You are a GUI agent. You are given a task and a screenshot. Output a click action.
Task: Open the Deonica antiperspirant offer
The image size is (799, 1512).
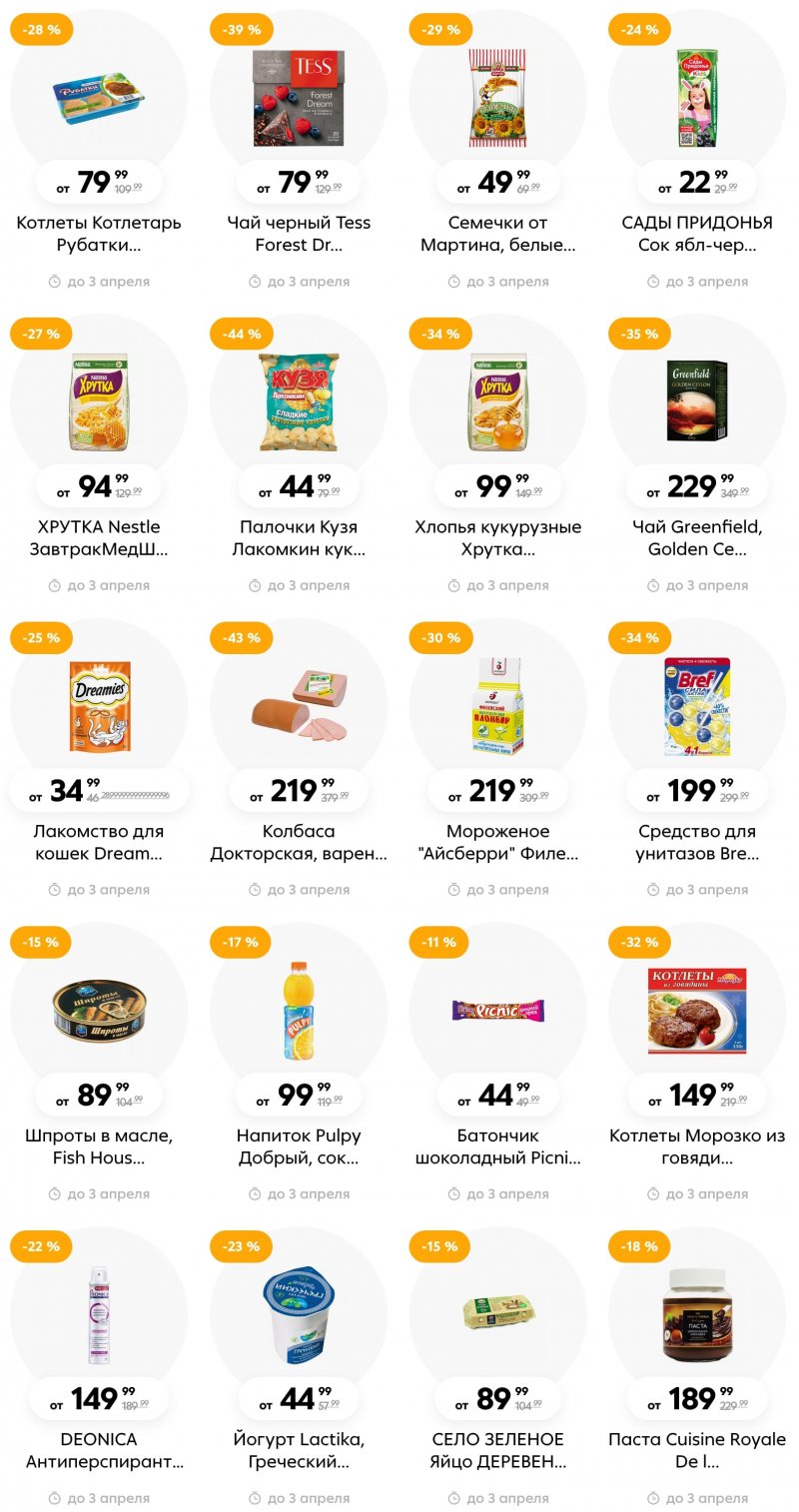(99, 1318)
